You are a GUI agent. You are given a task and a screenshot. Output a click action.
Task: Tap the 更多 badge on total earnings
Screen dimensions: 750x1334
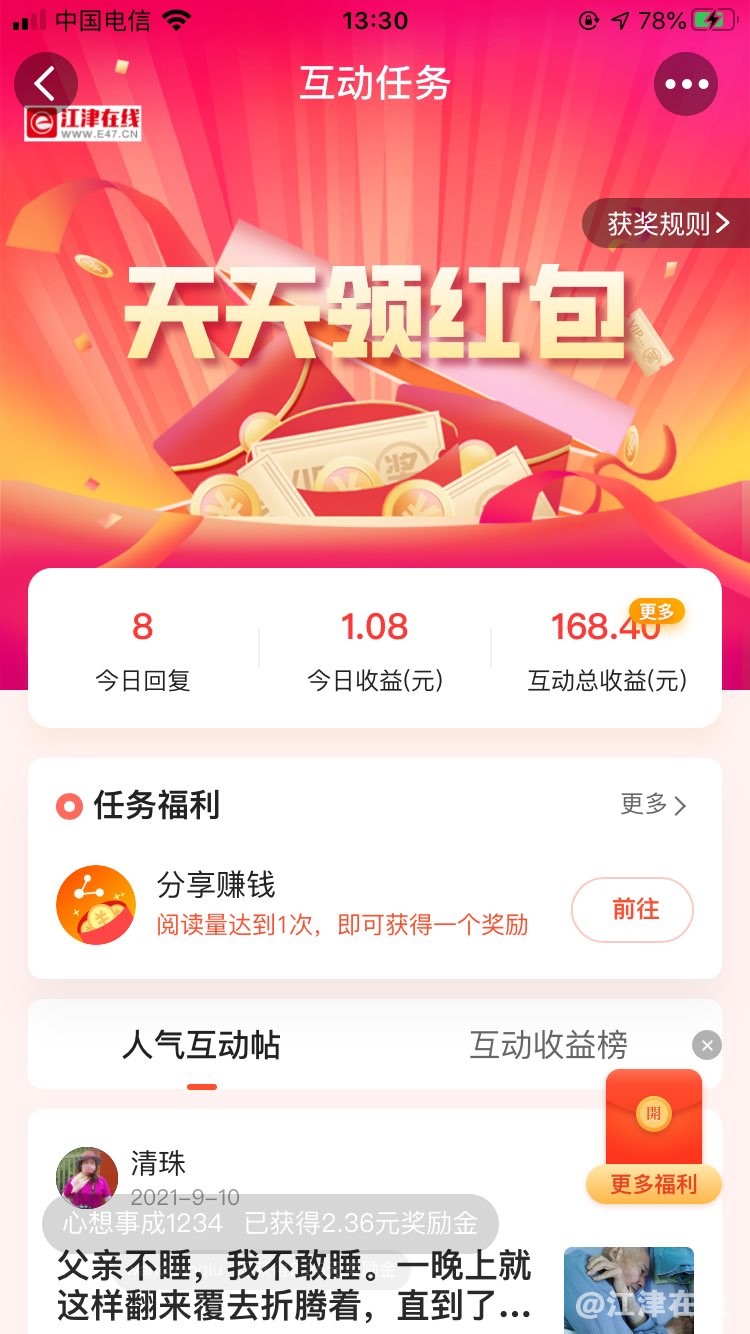pyautogui.click(x=657, y=611)
